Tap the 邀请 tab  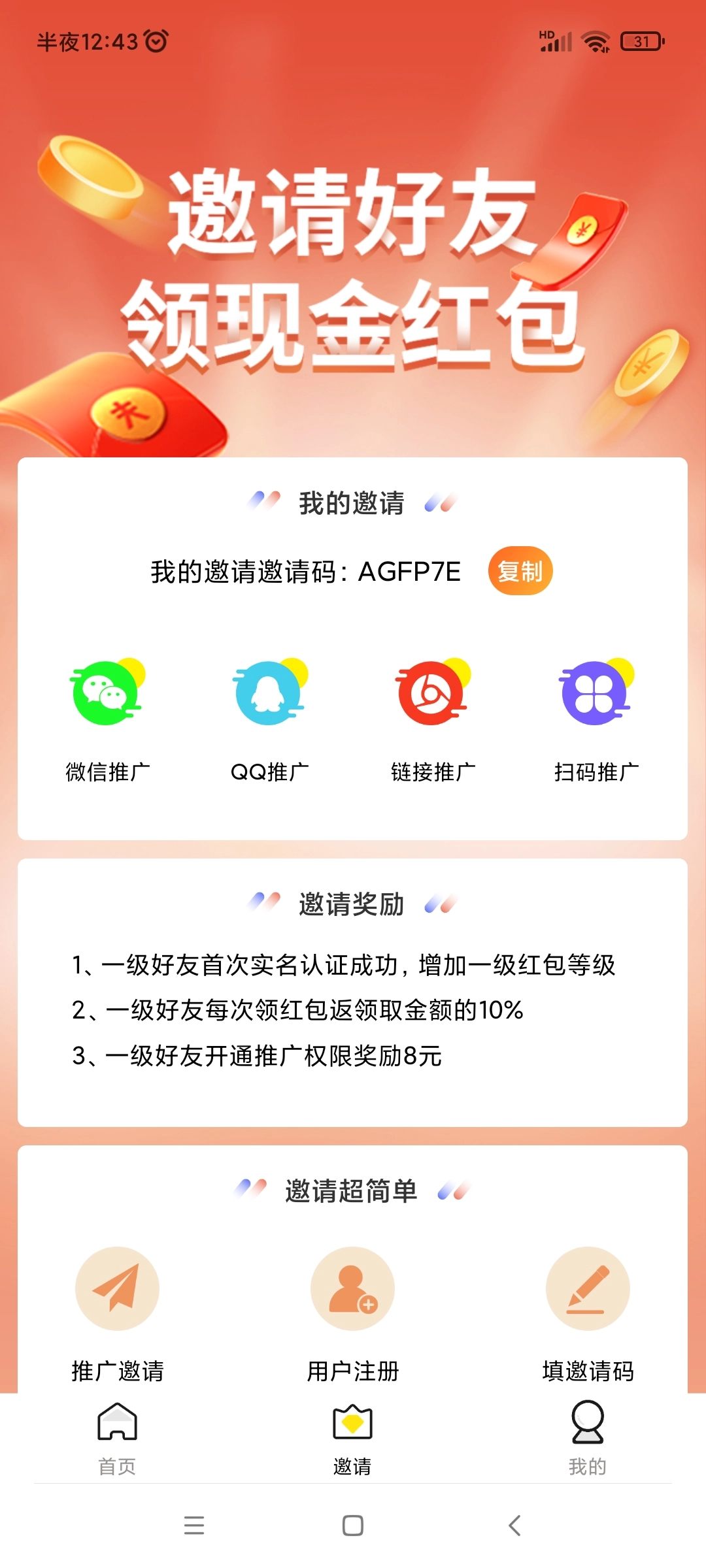(352, 1437)
